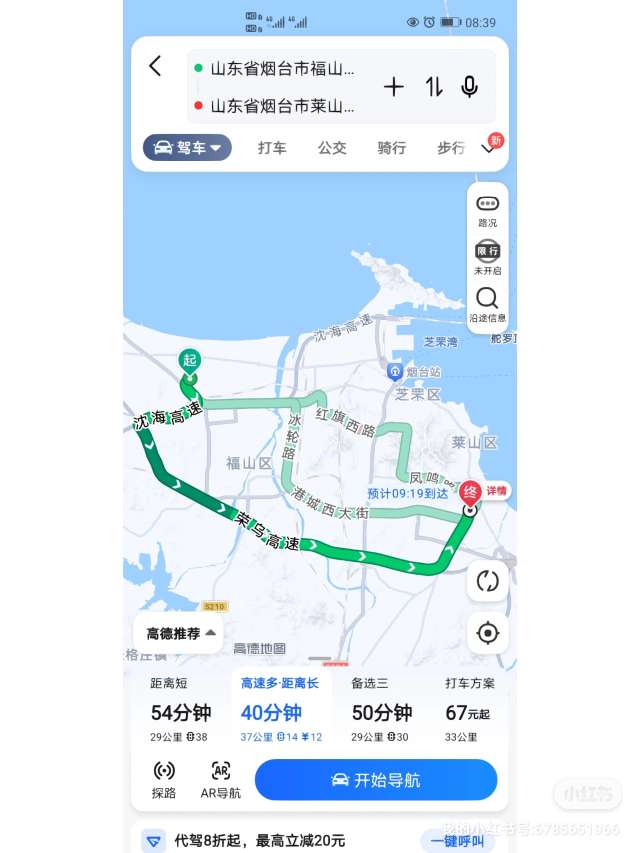Switch to the 公交 tab
640x853 pixels.
click(332, 147)
